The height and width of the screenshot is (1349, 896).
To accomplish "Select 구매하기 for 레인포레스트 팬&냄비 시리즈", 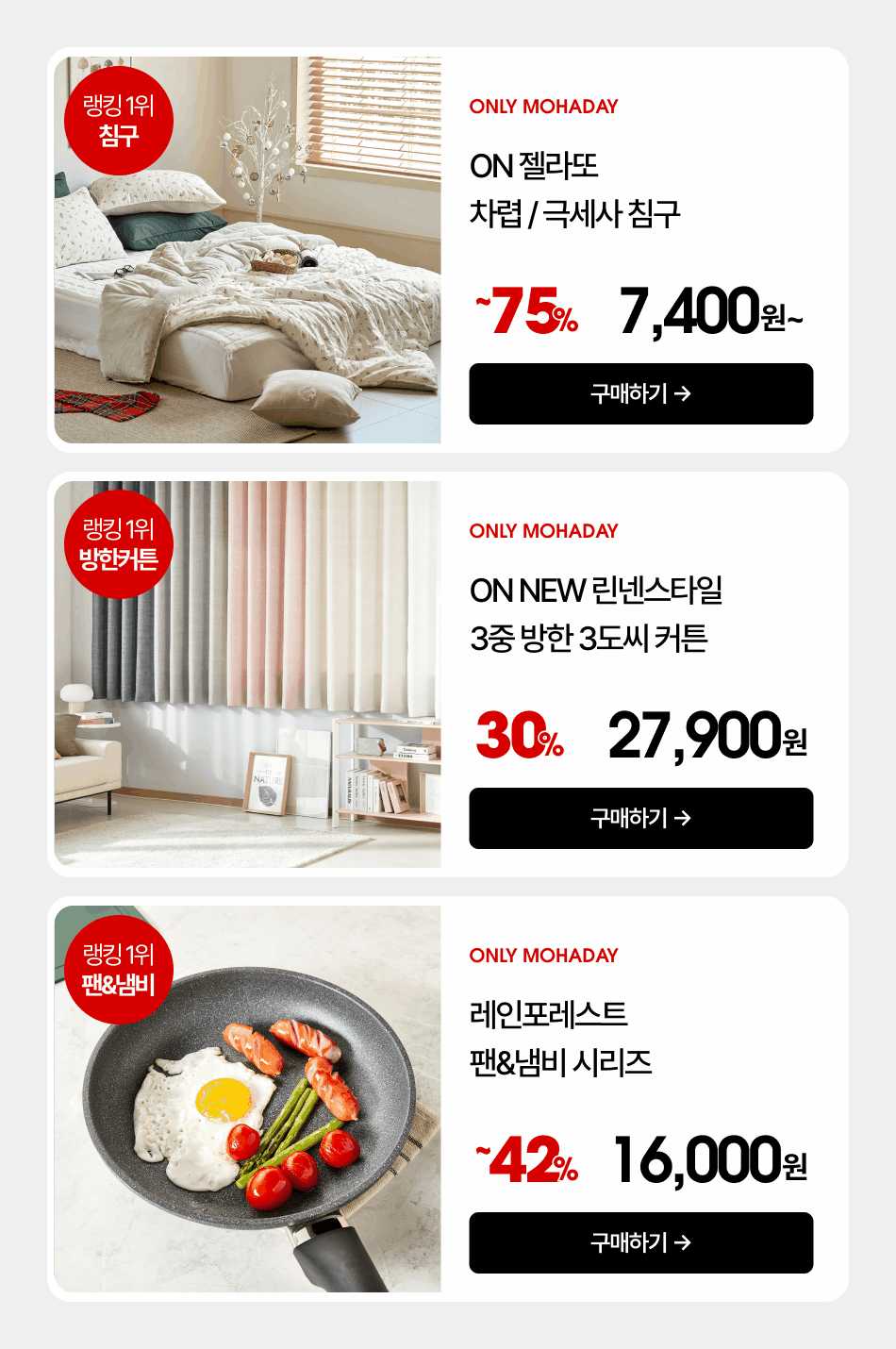I will point(640,1242).
